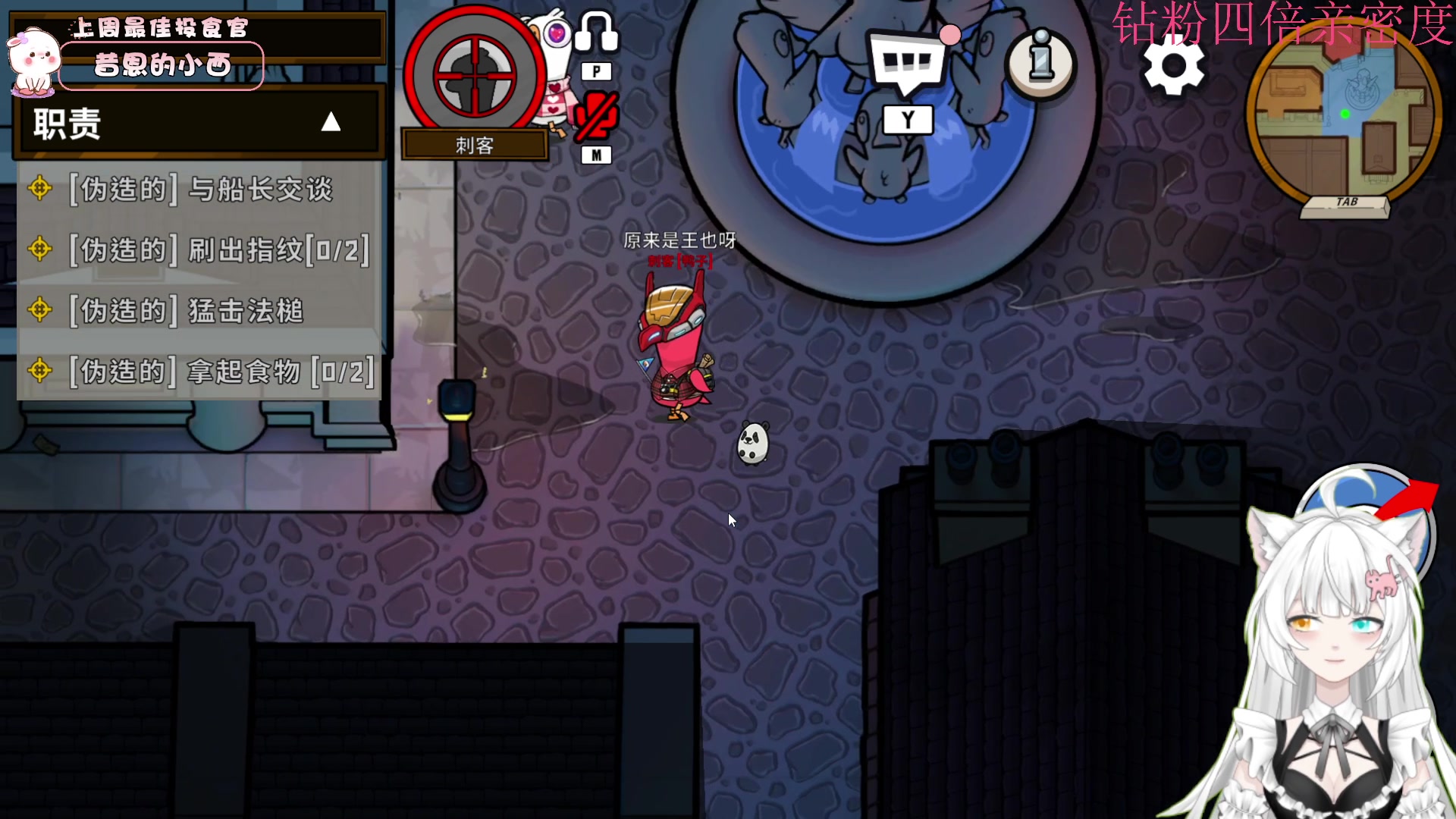Image resolution: width=1456 pixels, height=819 pixels.
Task: Unmute the red microphone icon
Action: tap(596, 116)
